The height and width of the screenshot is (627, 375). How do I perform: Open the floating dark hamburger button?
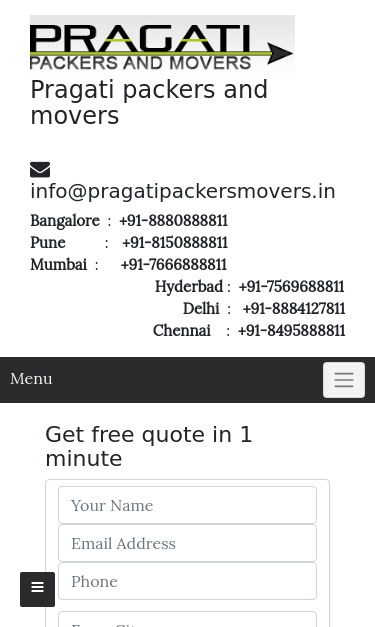[38, 589]
